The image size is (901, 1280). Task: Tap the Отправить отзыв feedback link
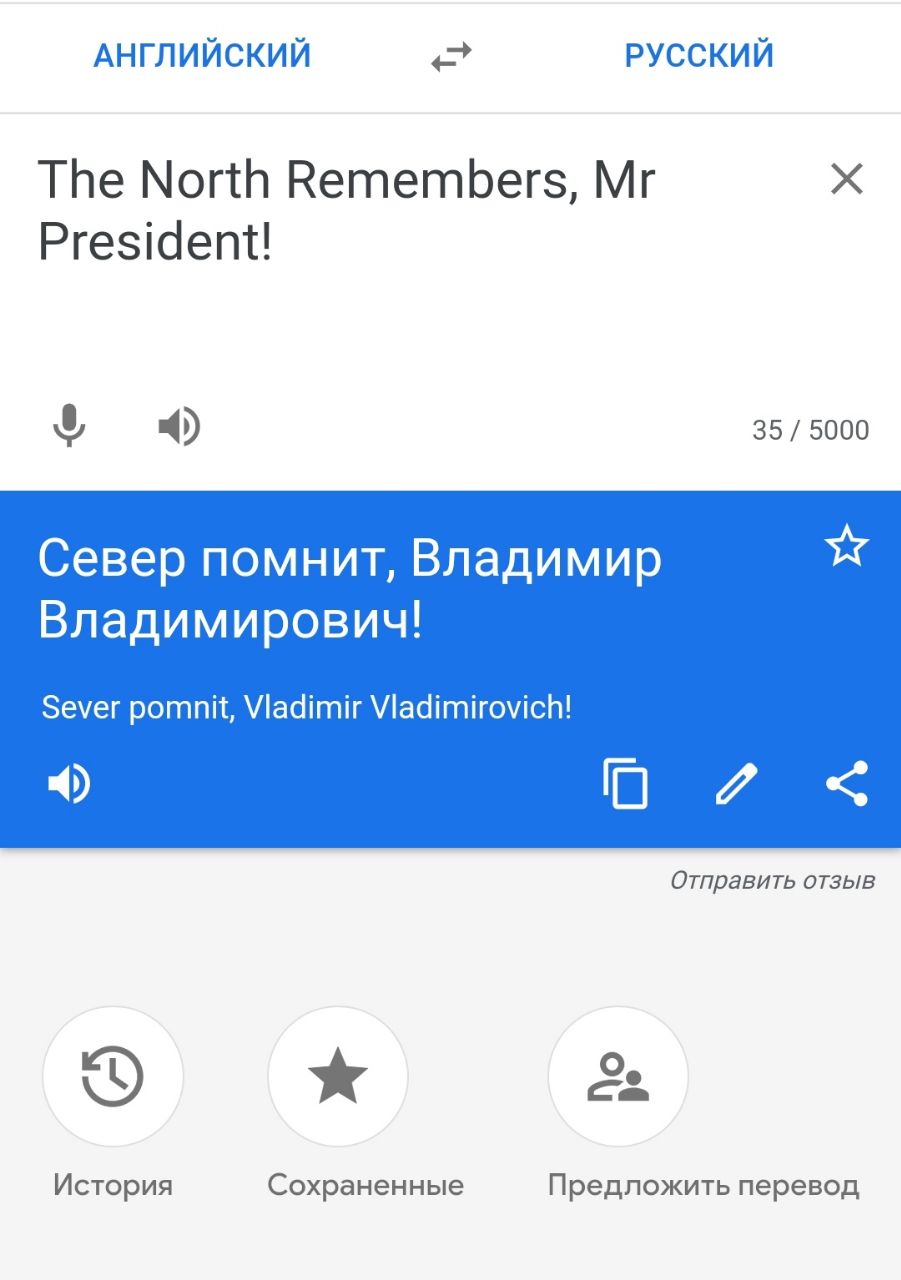772,881
